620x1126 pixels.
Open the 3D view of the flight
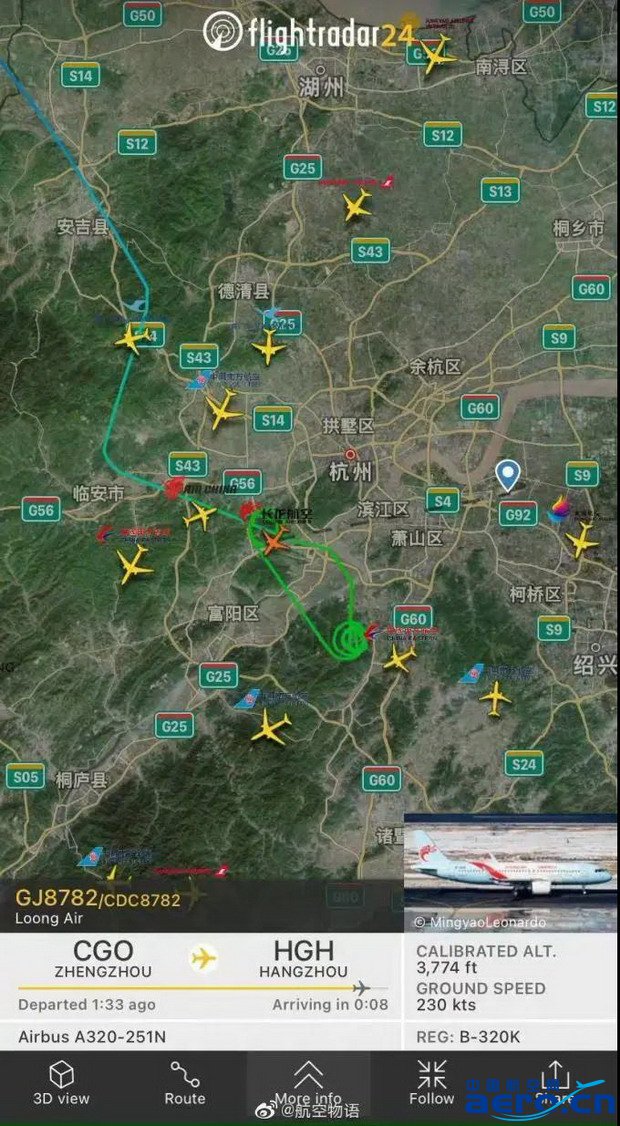click(x=61, y=1083)
